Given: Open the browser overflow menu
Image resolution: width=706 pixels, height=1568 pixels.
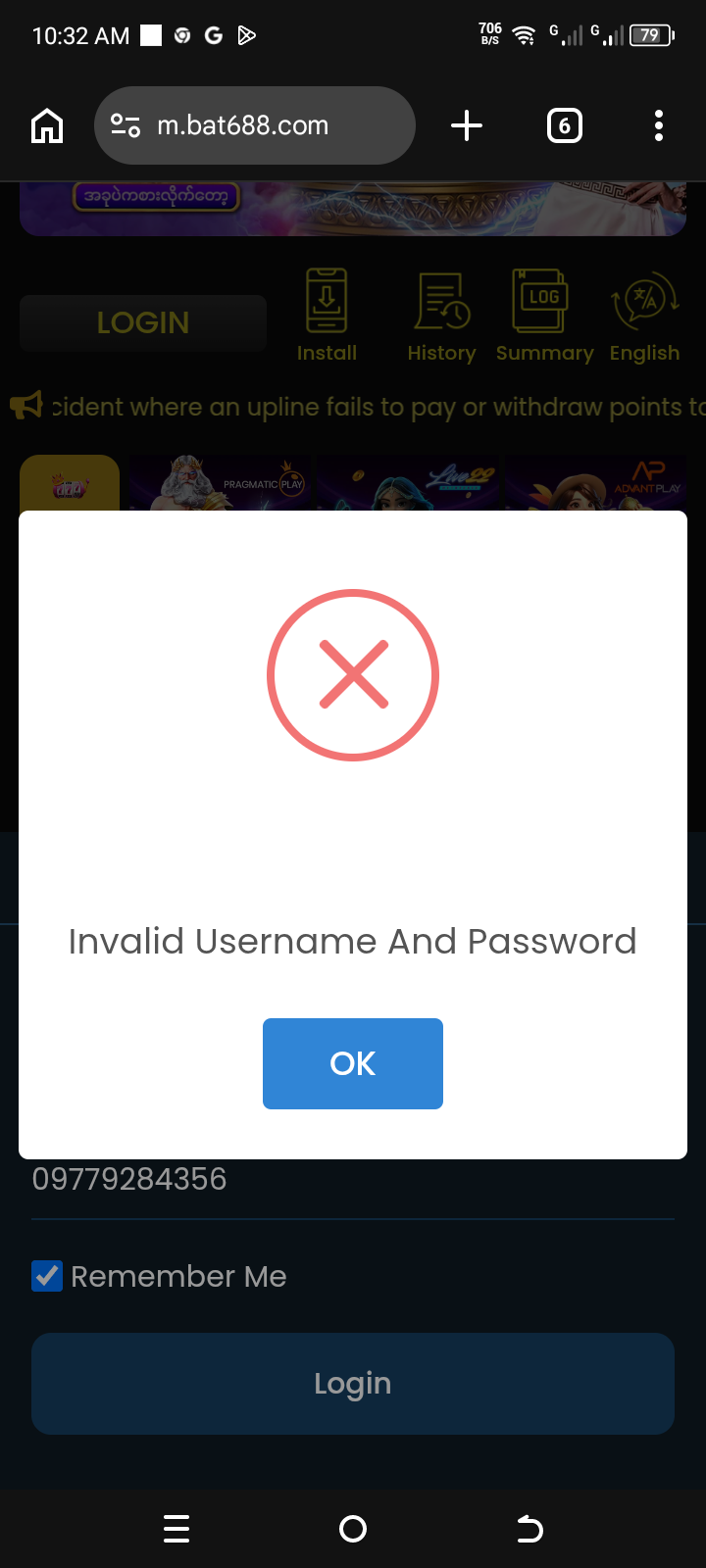Looking at the screenshot, I should pyautogui.click(x=658, y=125).
